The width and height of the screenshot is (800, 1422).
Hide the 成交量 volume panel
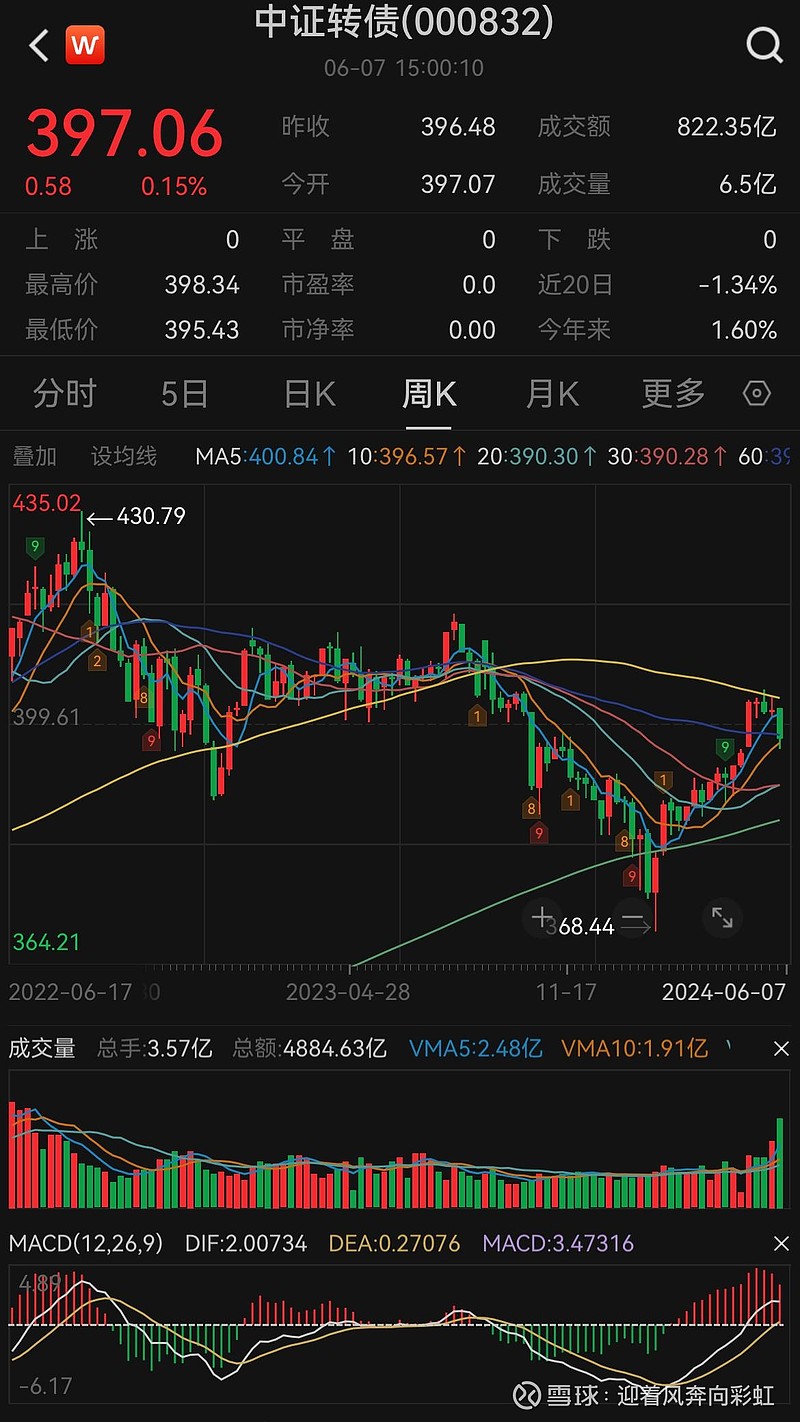781,1049
